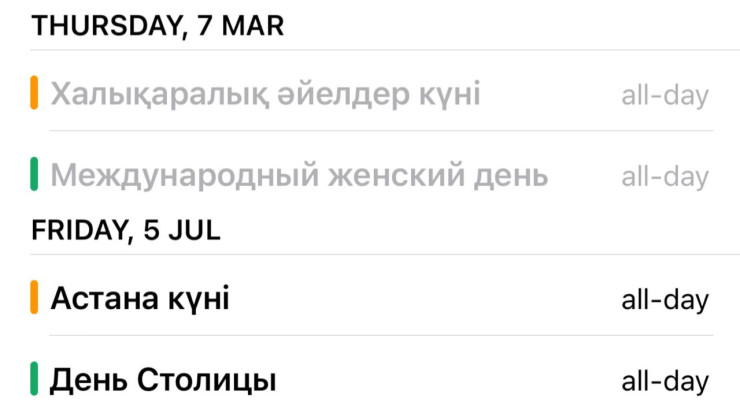The image size is (740, 417).
Task: Open the День Столицы event details
Action: (x=163, y=380)
